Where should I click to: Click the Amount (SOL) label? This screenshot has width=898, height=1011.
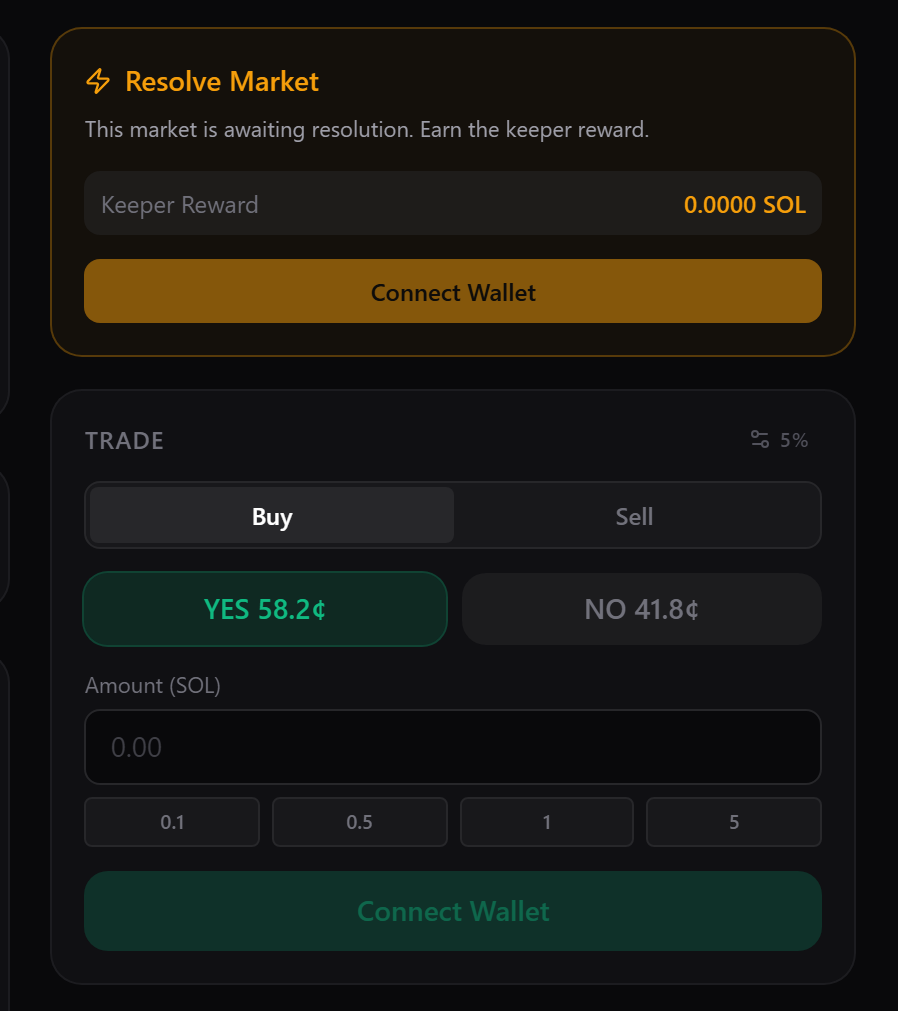click(152, 686)
